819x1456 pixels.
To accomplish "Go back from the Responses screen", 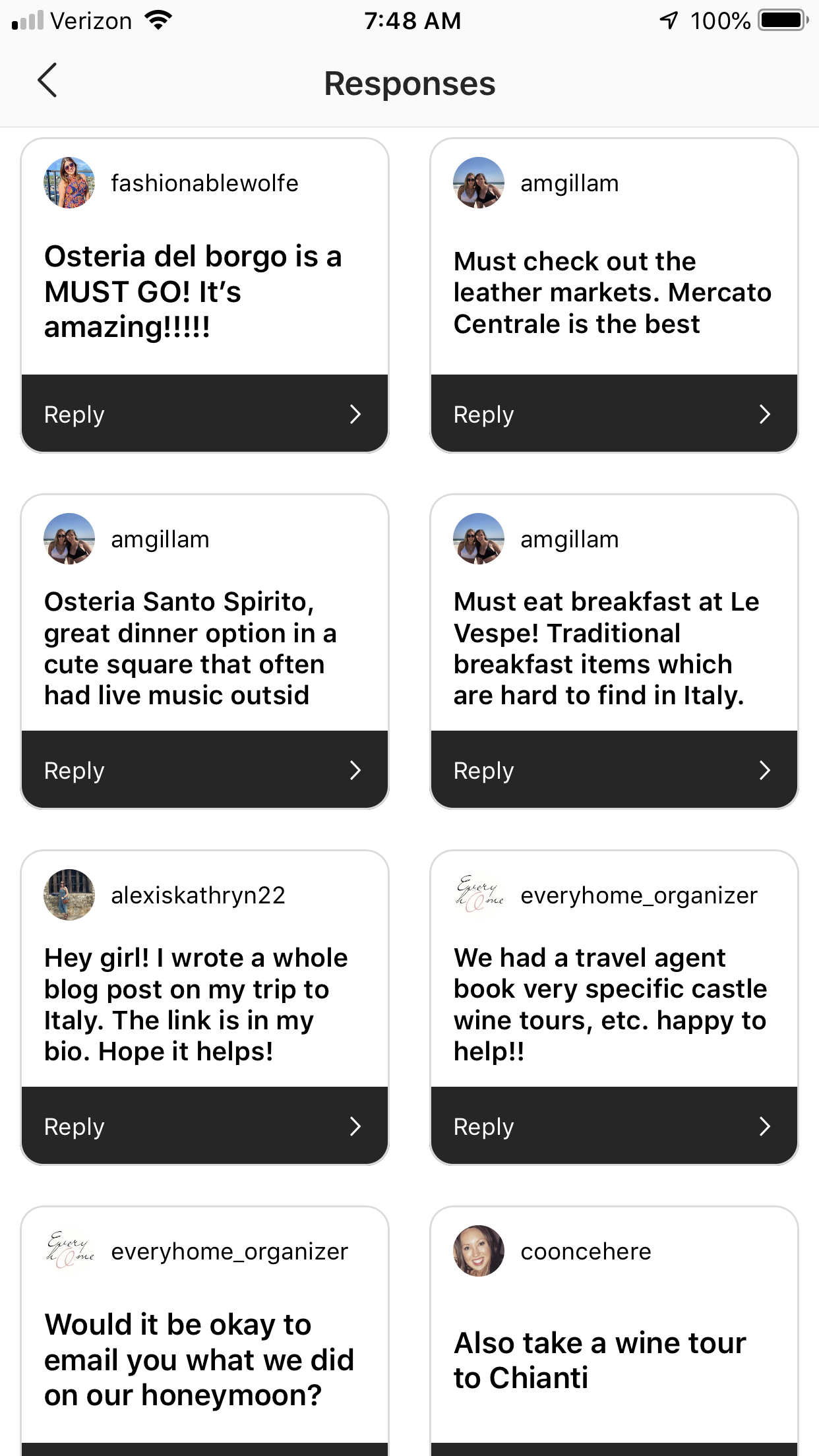I will point(47,80).
